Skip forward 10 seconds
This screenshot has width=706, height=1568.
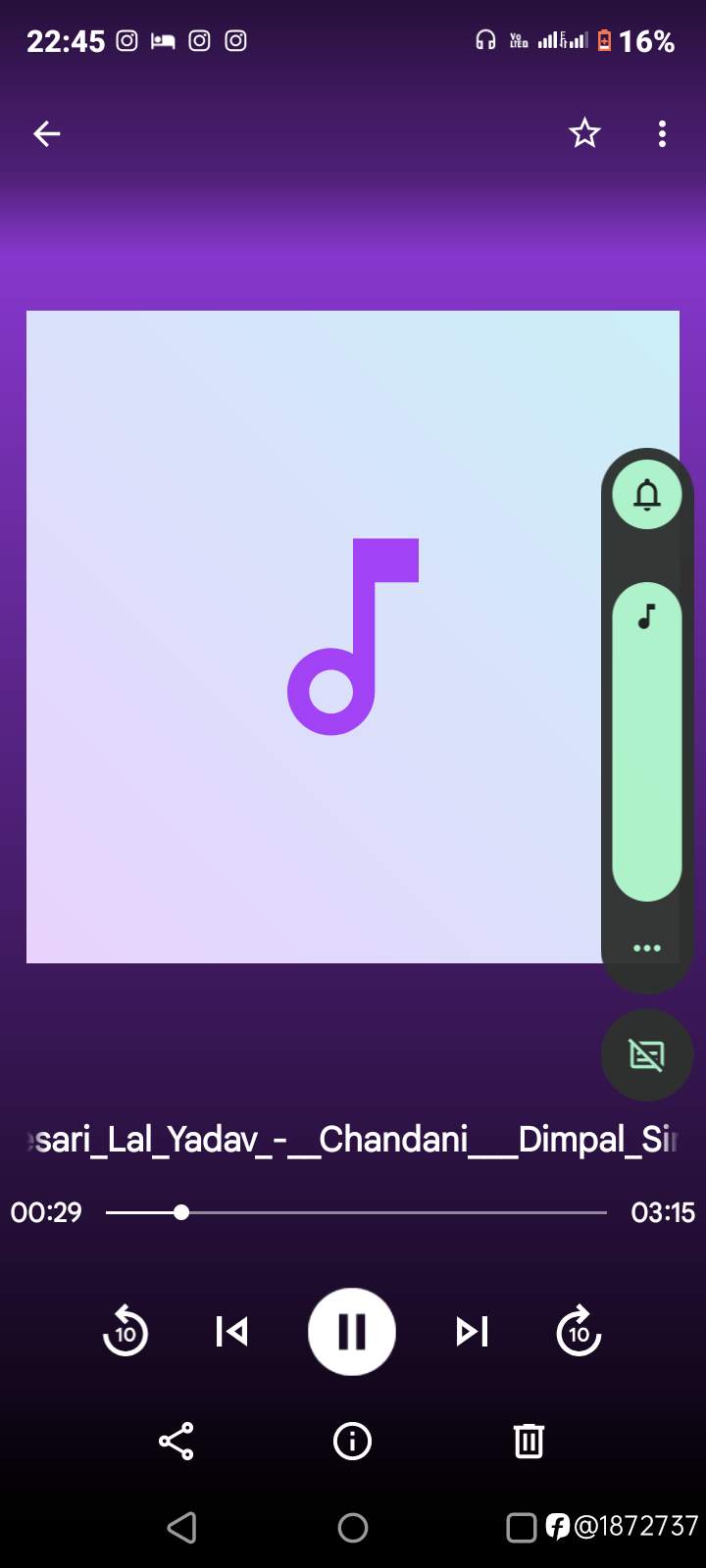[579, 1331]
